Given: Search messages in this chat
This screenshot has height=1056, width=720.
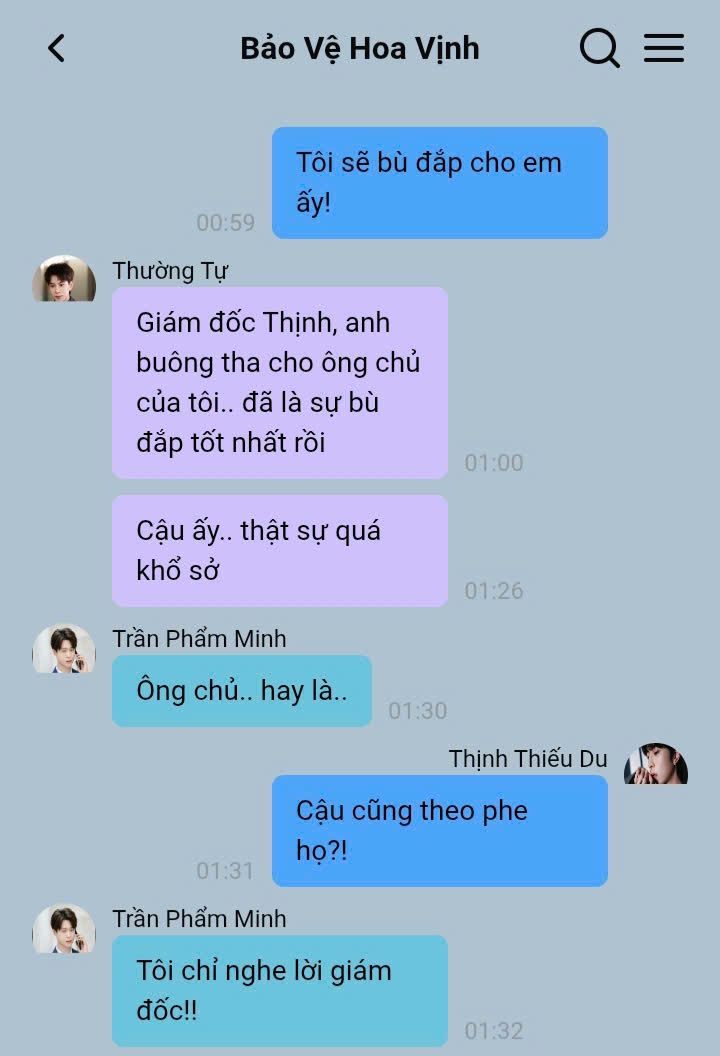Looking at the screenshot, I should pos(599,48).
